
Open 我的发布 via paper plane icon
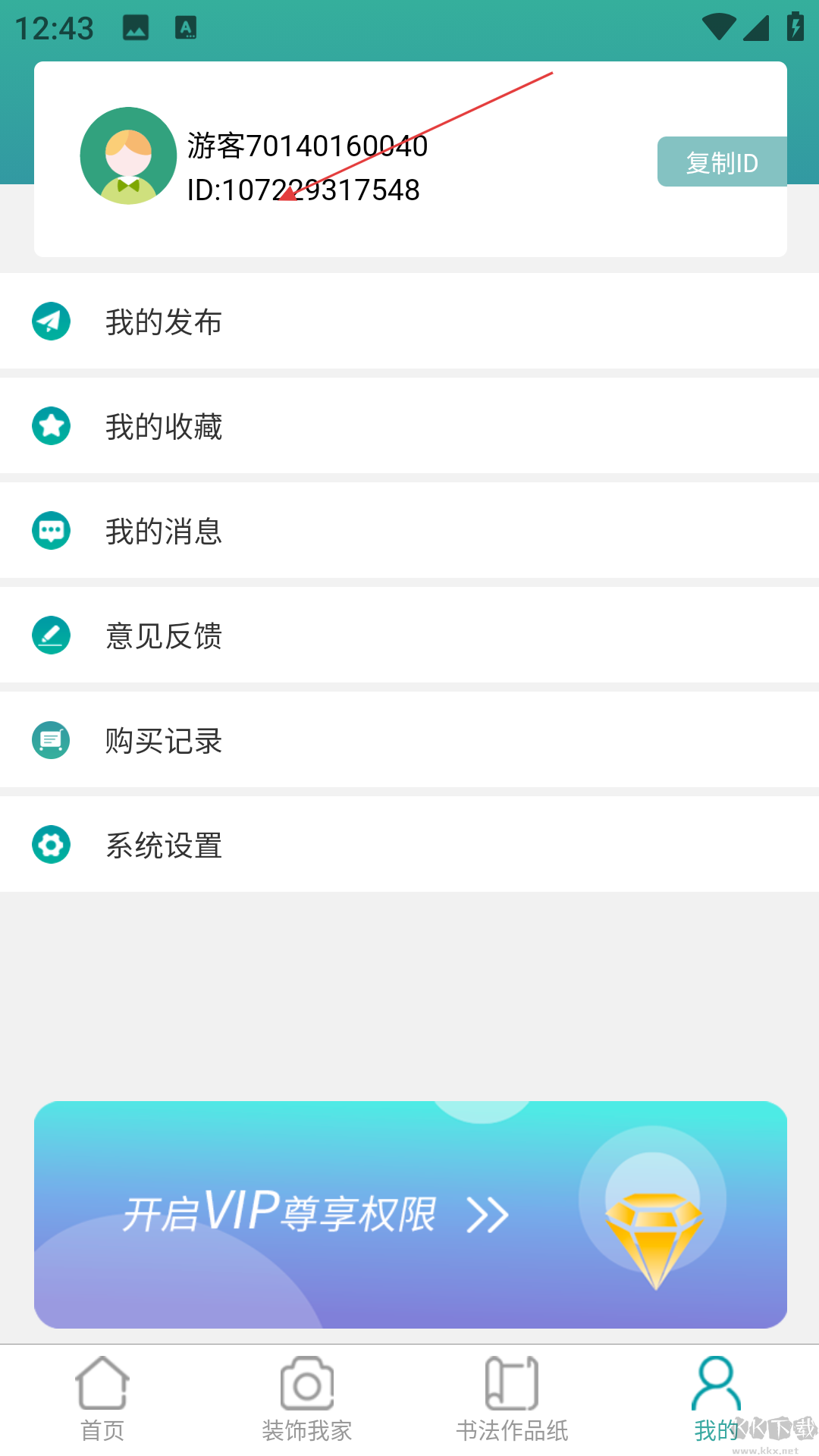point(50,321)
